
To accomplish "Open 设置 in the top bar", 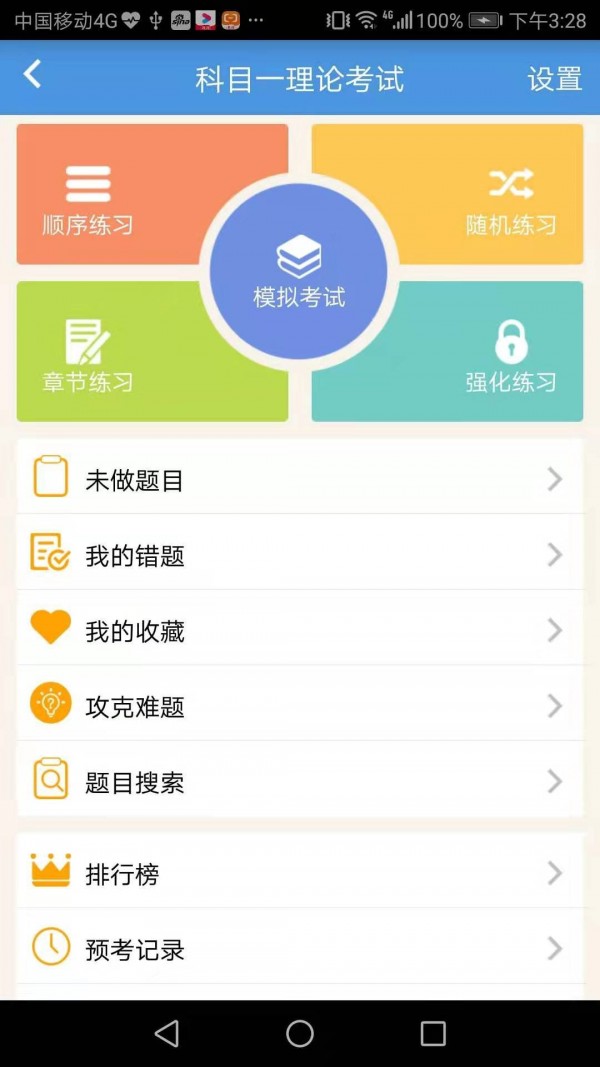I will tap(554, 79).
